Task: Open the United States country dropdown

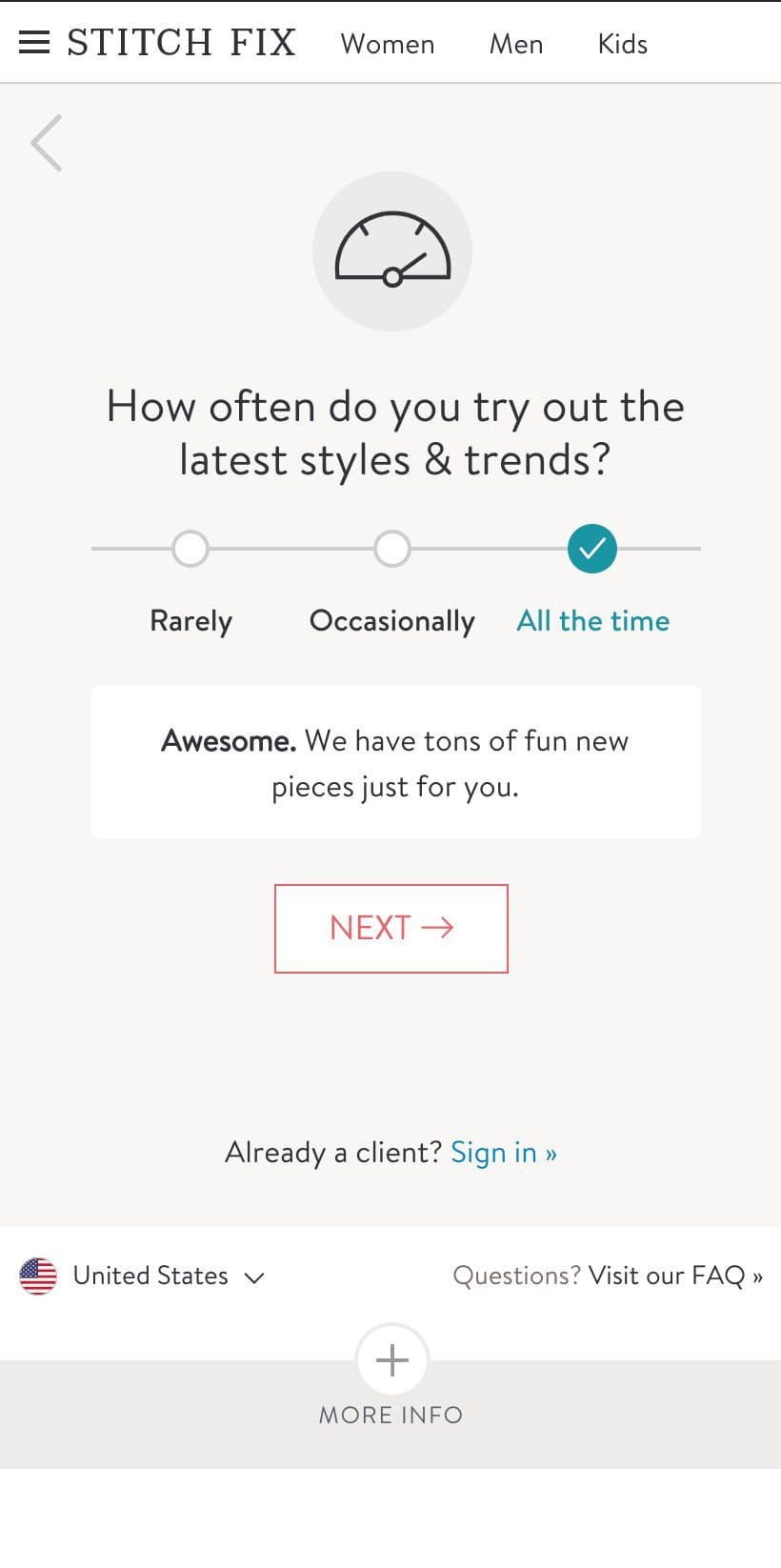Action: click(x=142, y=1276)
